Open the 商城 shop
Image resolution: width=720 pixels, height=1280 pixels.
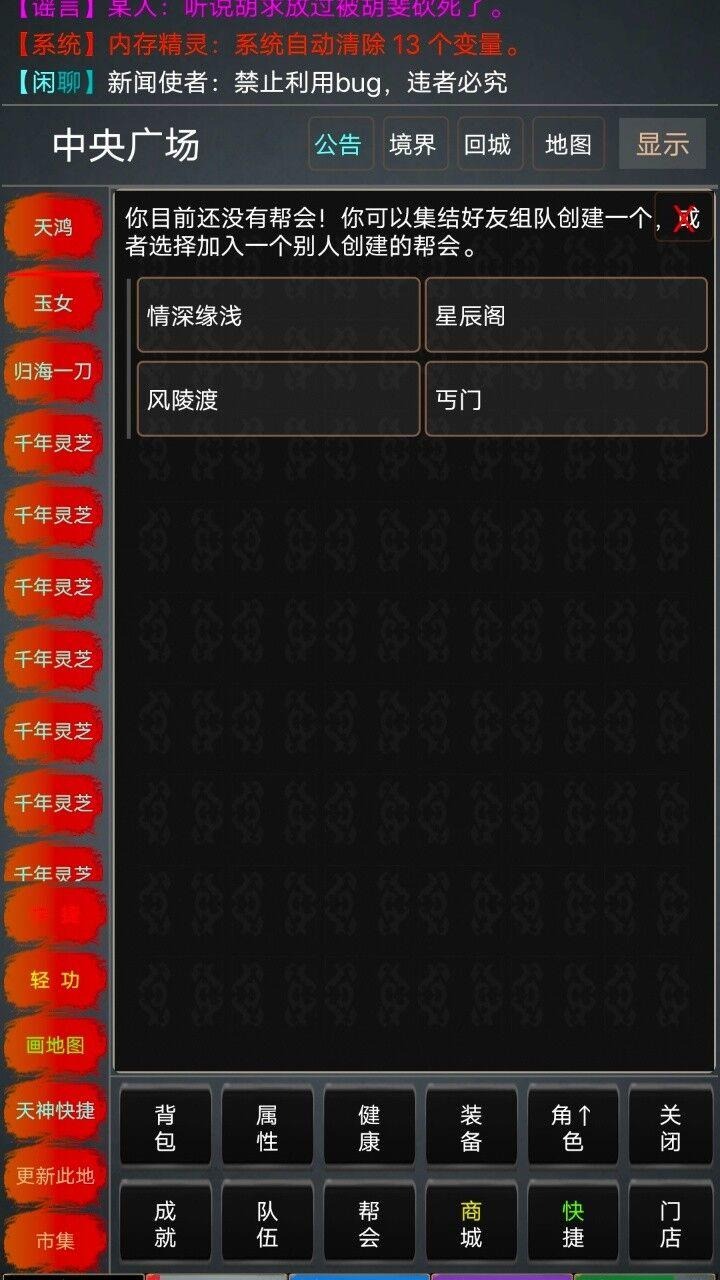(x=470, y=1222)
